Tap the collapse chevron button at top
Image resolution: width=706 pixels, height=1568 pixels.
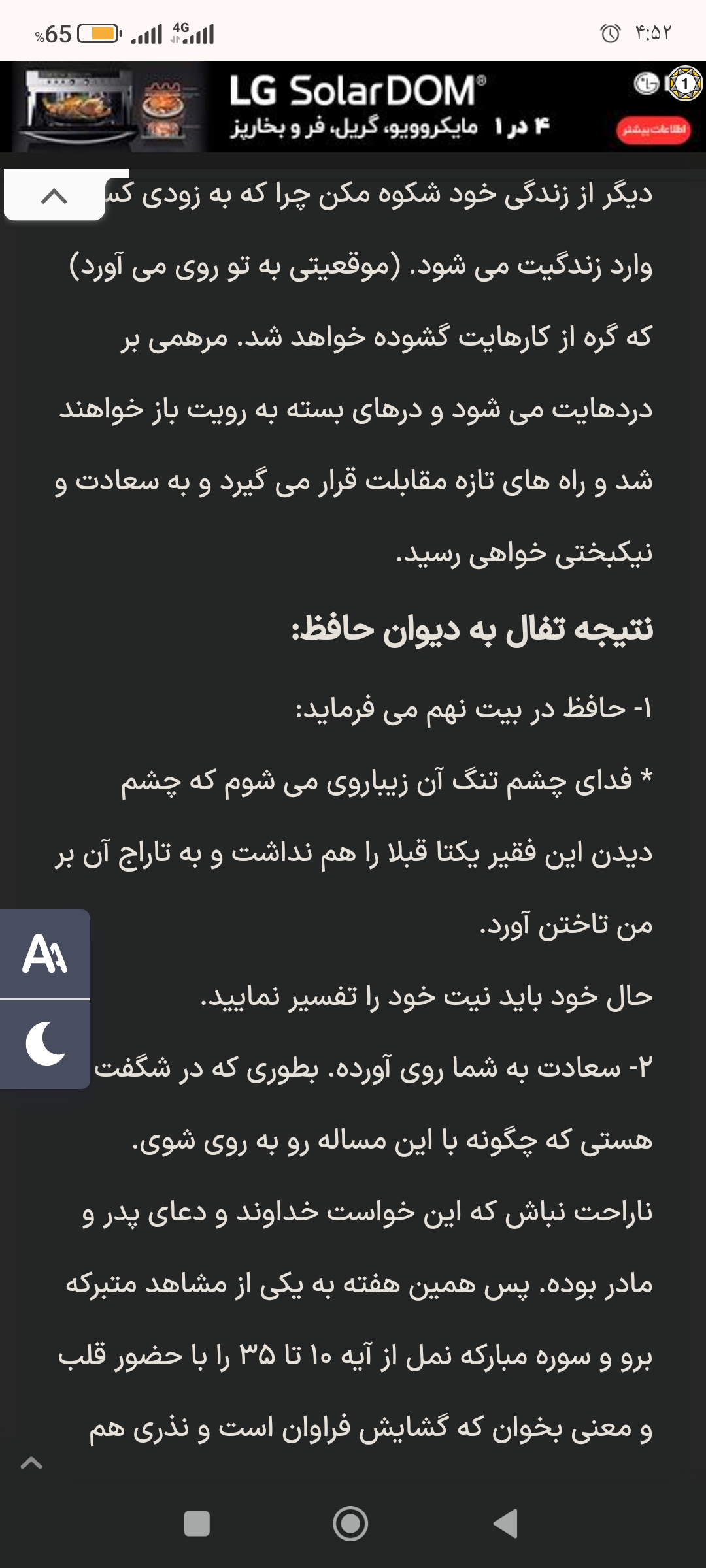pos(54,195)
